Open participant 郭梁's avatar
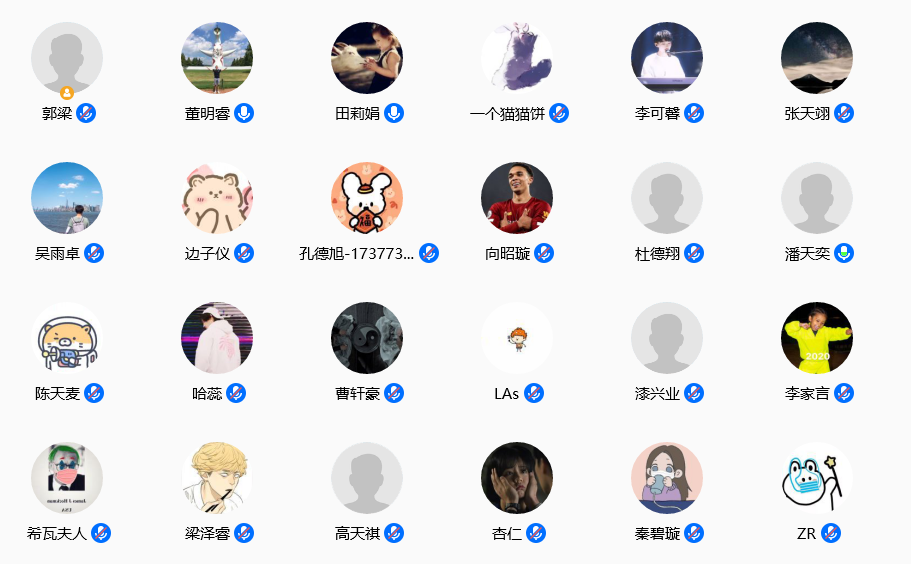Screen dimensions: 911x564 [x=67, y=58]
